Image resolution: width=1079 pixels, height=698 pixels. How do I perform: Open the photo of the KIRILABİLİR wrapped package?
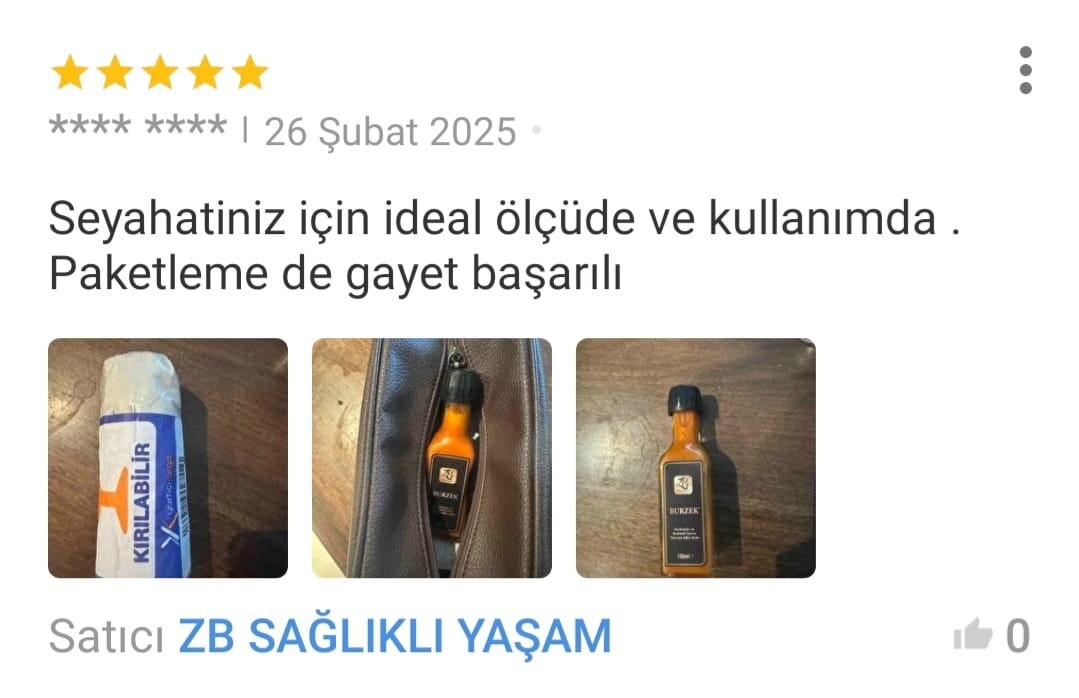pos(168,458)
